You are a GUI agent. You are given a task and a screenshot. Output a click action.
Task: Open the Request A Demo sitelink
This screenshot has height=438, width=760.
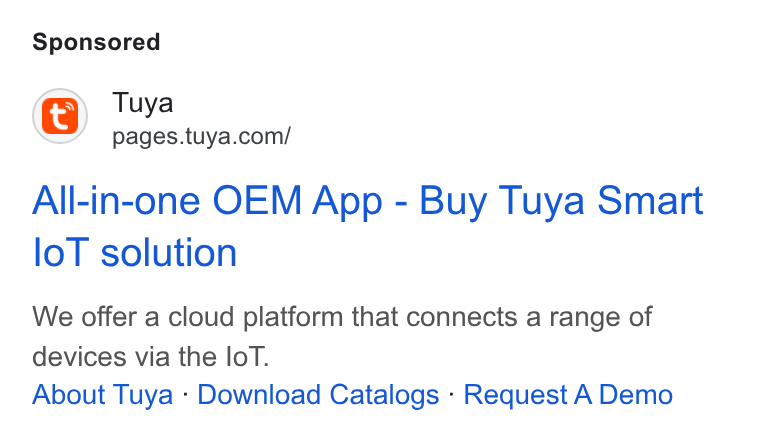568,395
